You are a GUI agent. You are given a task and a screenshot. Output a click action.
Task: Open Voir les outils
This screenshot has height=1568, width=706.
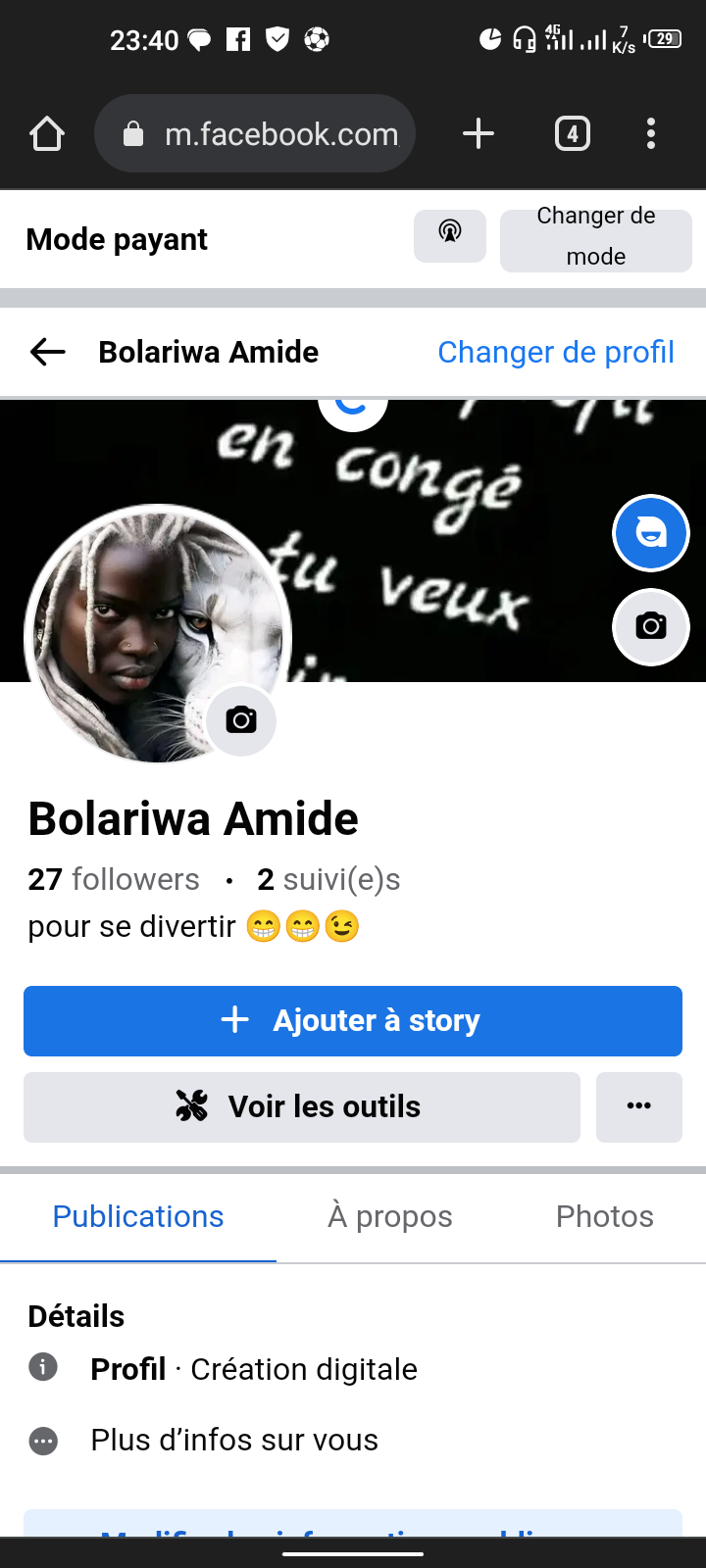[x=302, y=1107]
